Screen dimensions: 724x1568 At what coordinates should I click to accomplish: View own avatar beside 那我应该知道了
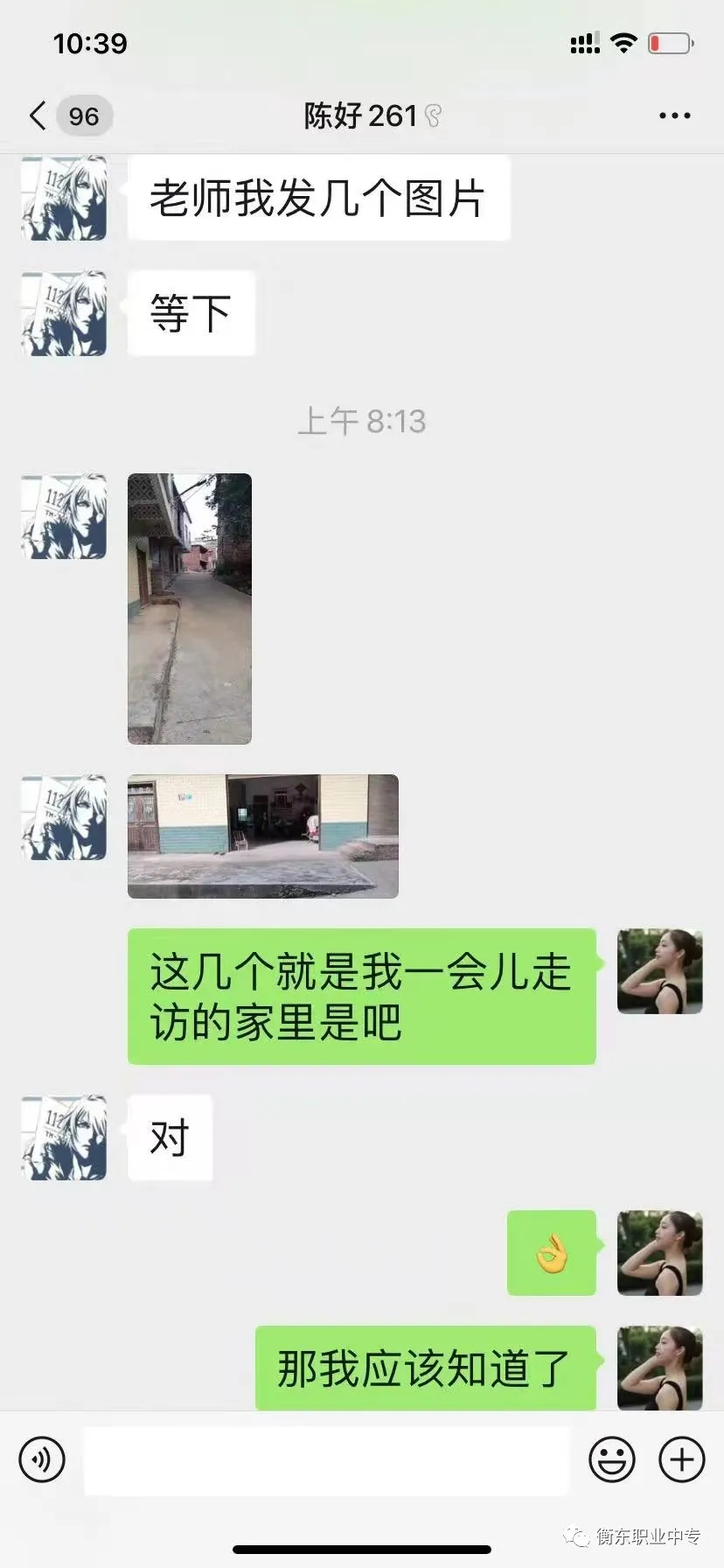tap(659, 1368)
